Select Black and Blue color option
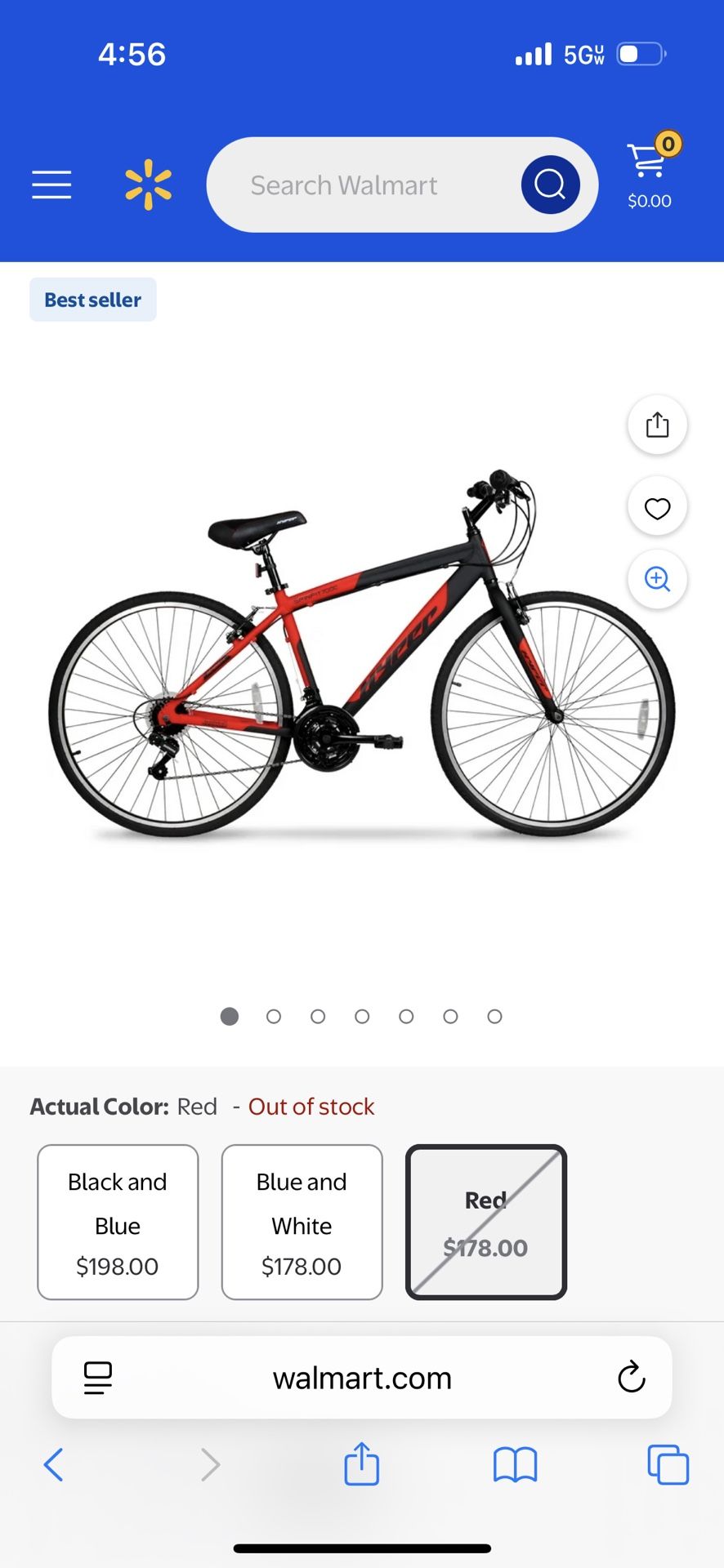 [118, 1222]
